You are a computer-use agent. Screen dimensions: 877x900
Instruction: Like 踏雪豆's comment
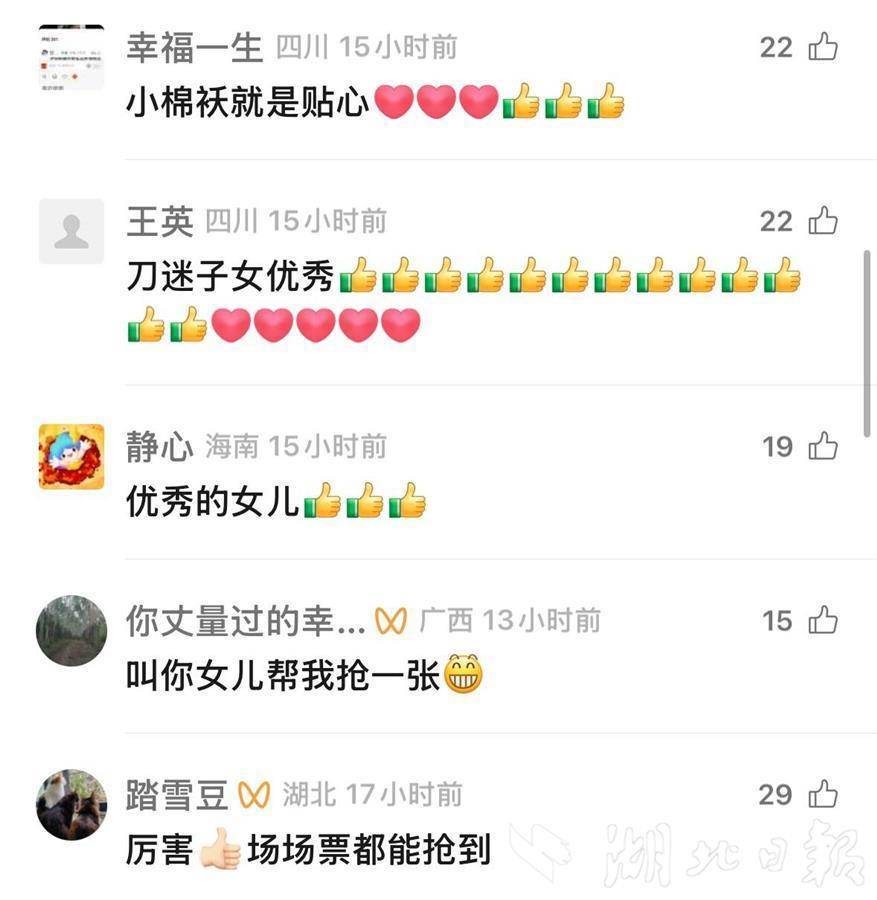[823, 794]
